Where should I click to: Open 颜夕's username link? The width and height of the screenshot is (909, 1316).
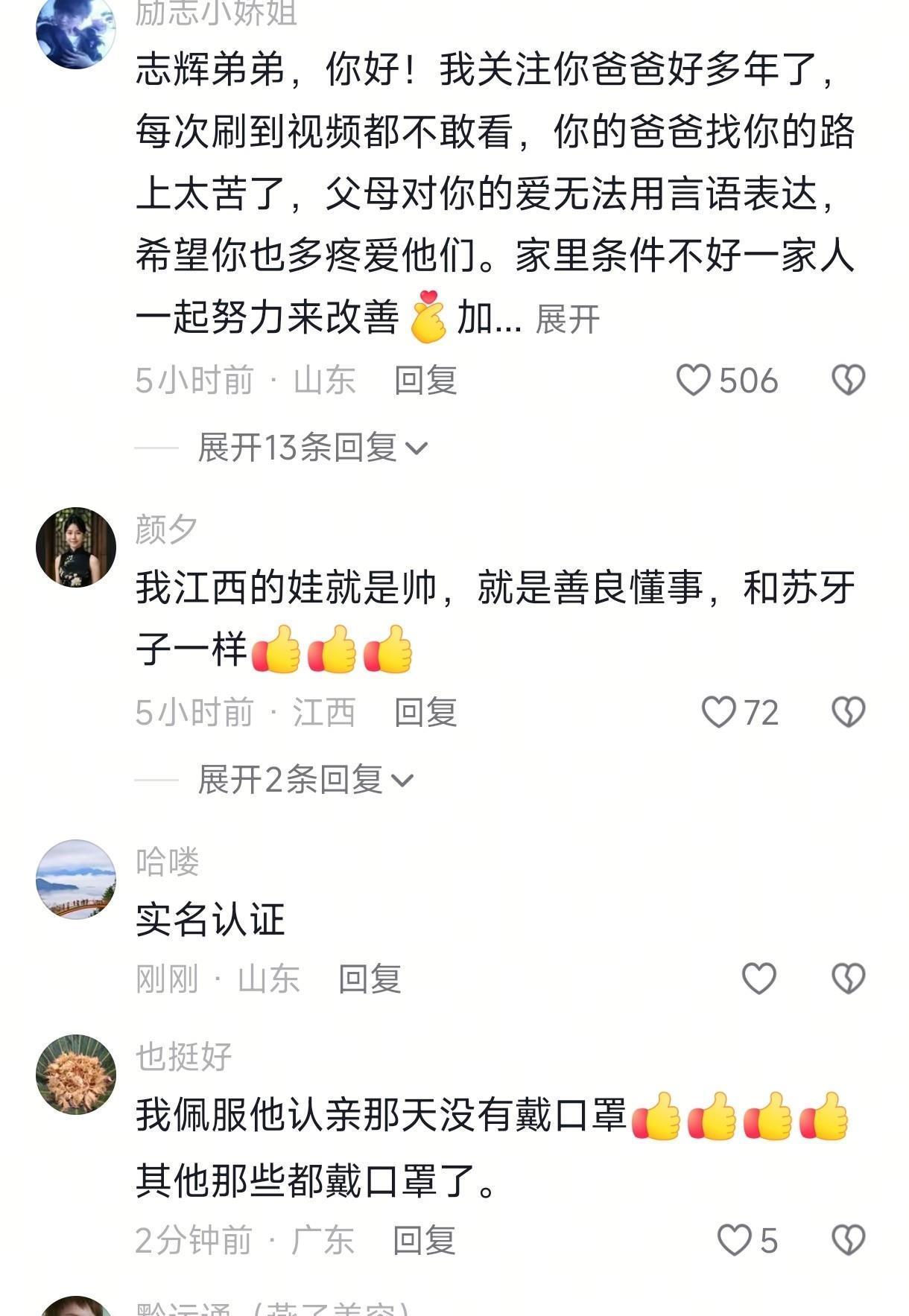166,530
